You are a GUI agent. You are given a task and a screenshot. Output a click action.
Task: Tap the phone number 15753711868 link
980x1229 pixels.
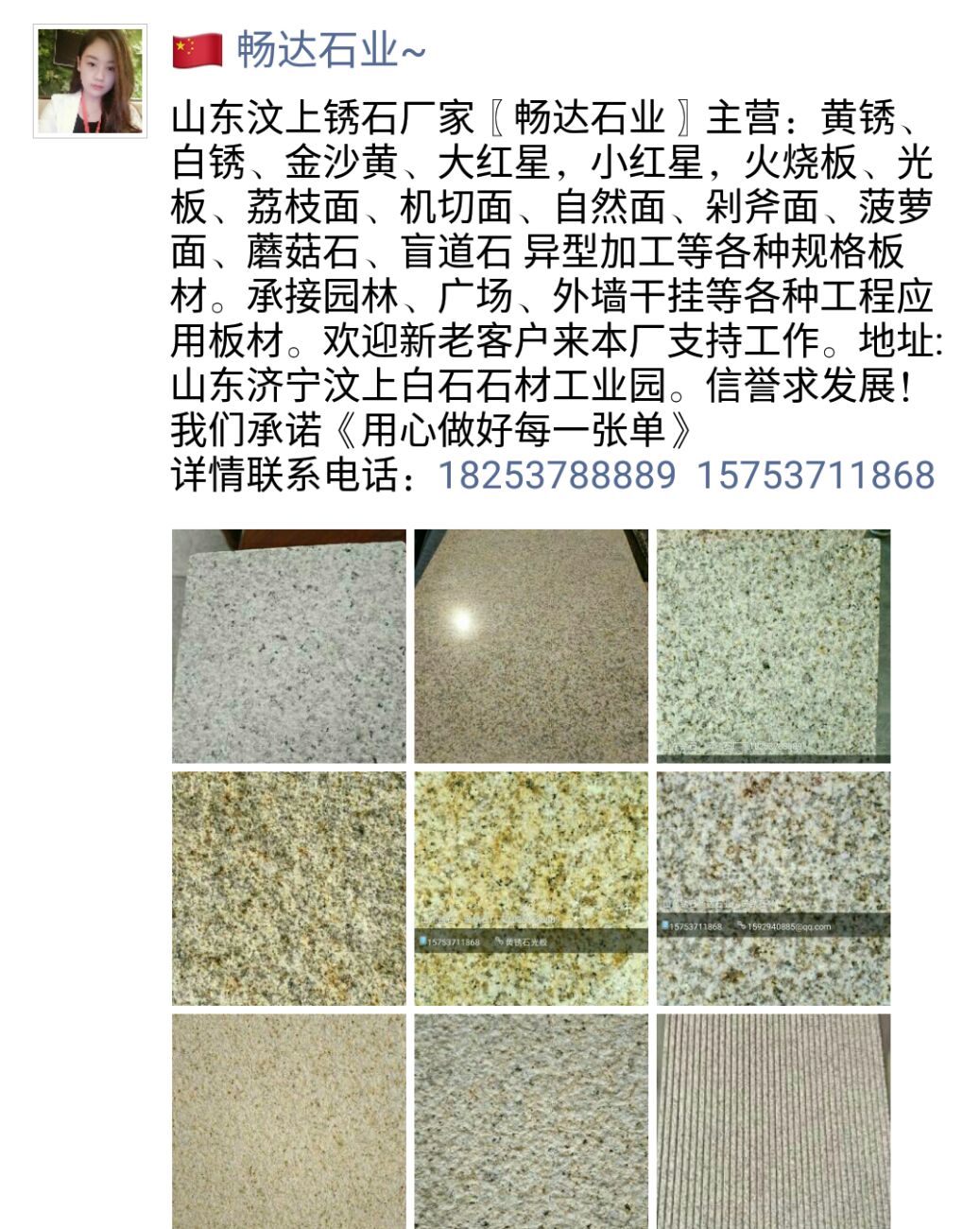click(x=816, y=475)
